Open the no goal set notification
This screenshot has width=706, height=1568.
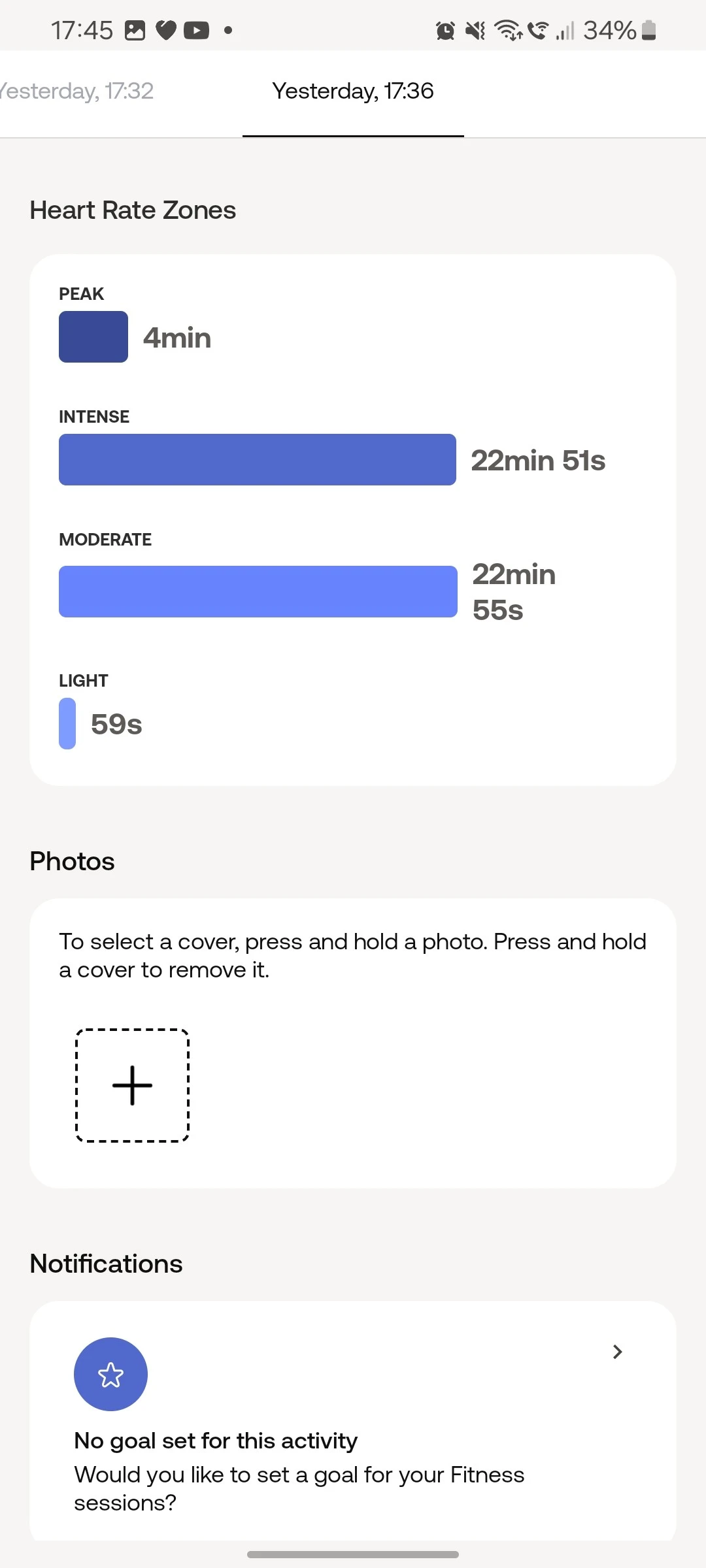(x=353, y=1424)
